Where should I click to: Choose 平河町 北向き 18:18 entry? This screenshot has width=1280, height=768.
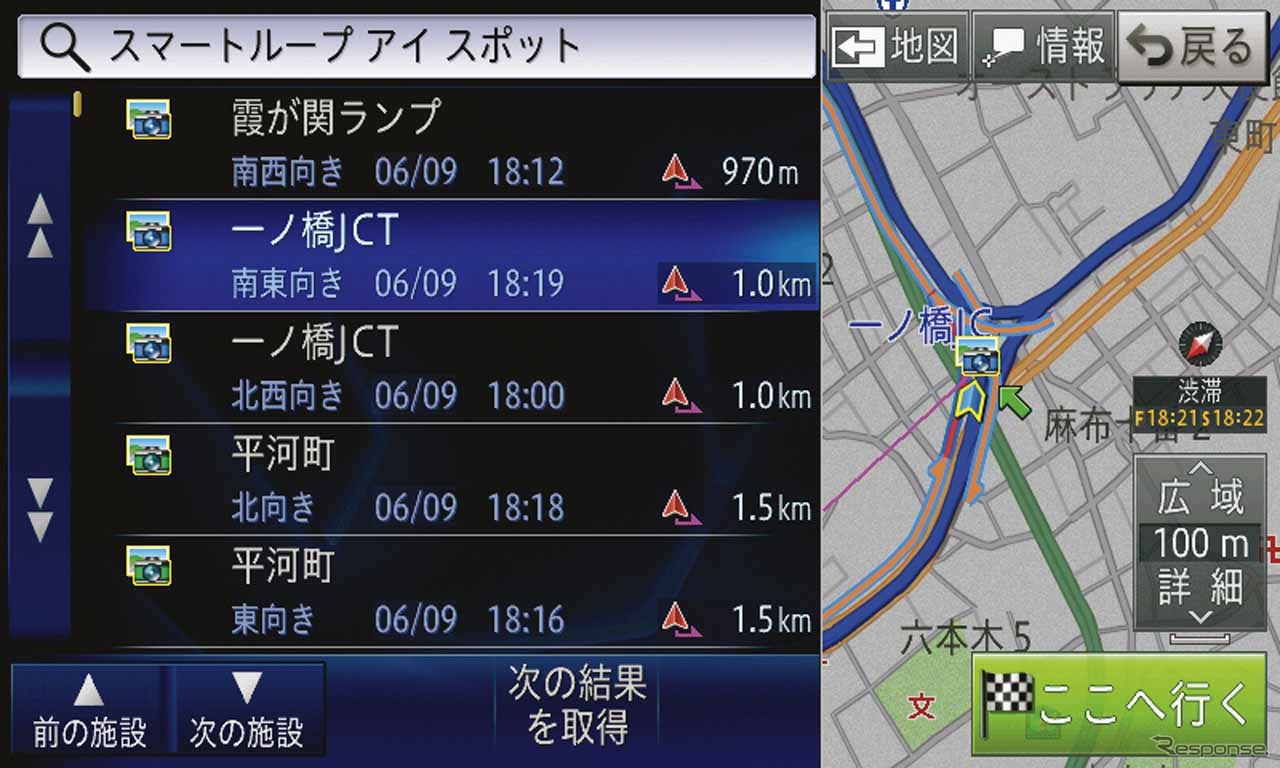pyautogui.click(x=450, y=480)
